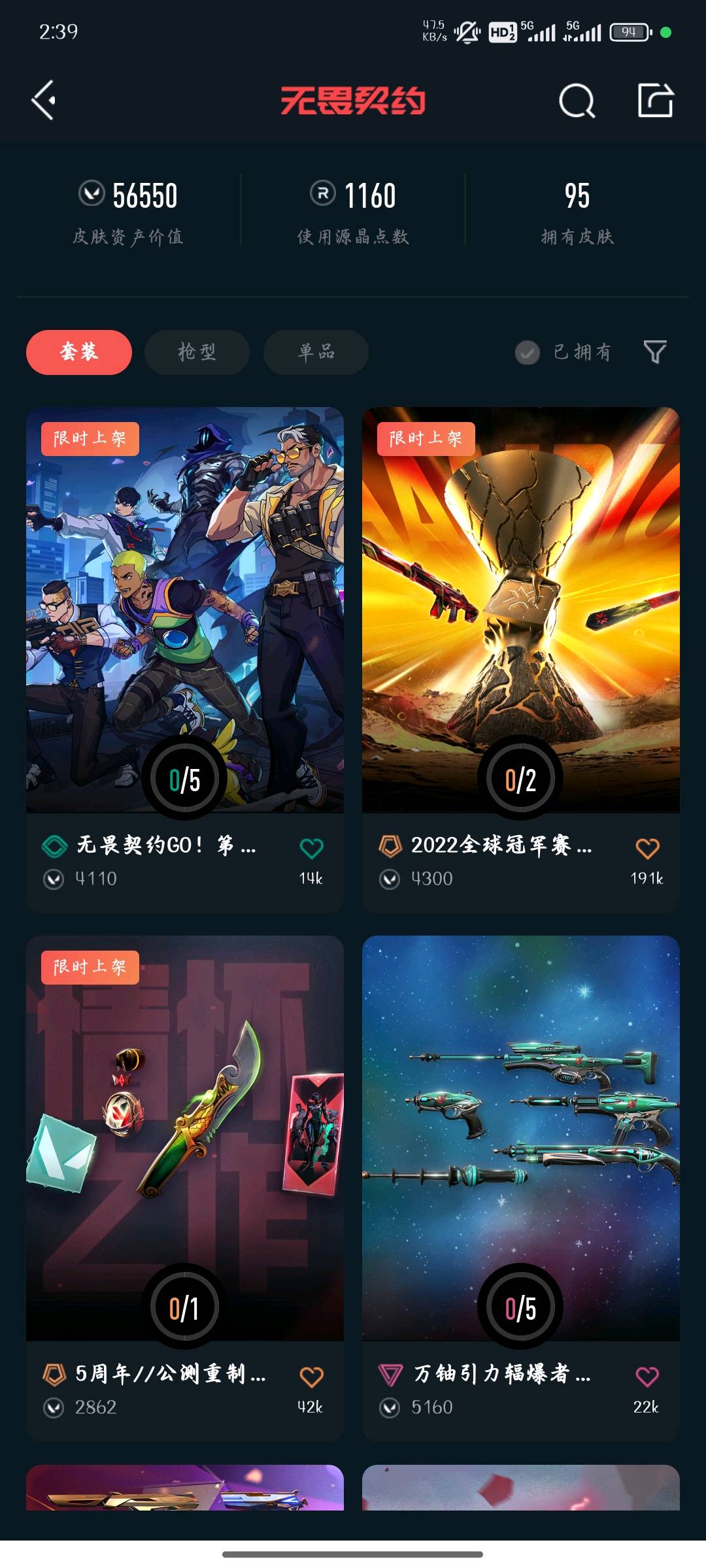Like the 5周年//公测重制 bundle

click(x=311, y=1377)
